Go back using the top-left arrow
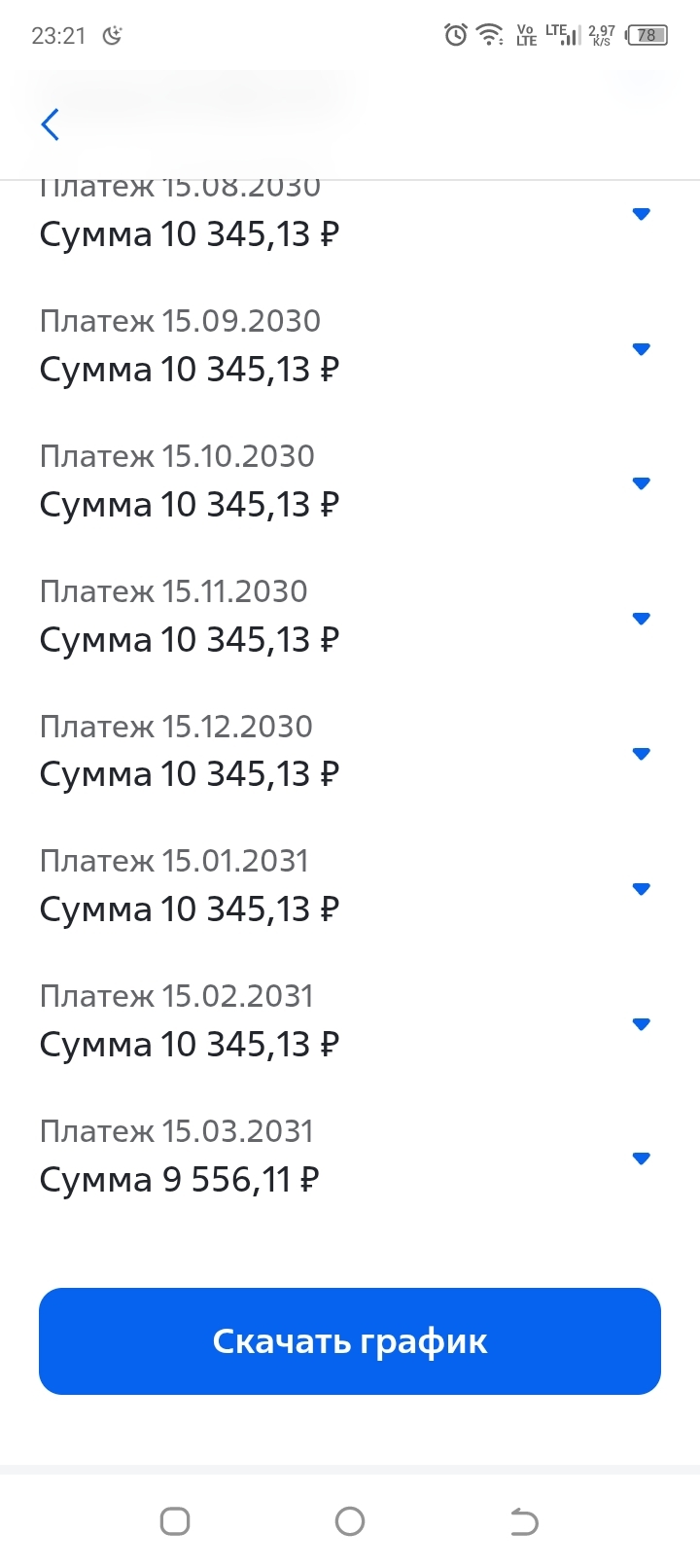This screenshot has height=1568, width=700. pos(51,125)
